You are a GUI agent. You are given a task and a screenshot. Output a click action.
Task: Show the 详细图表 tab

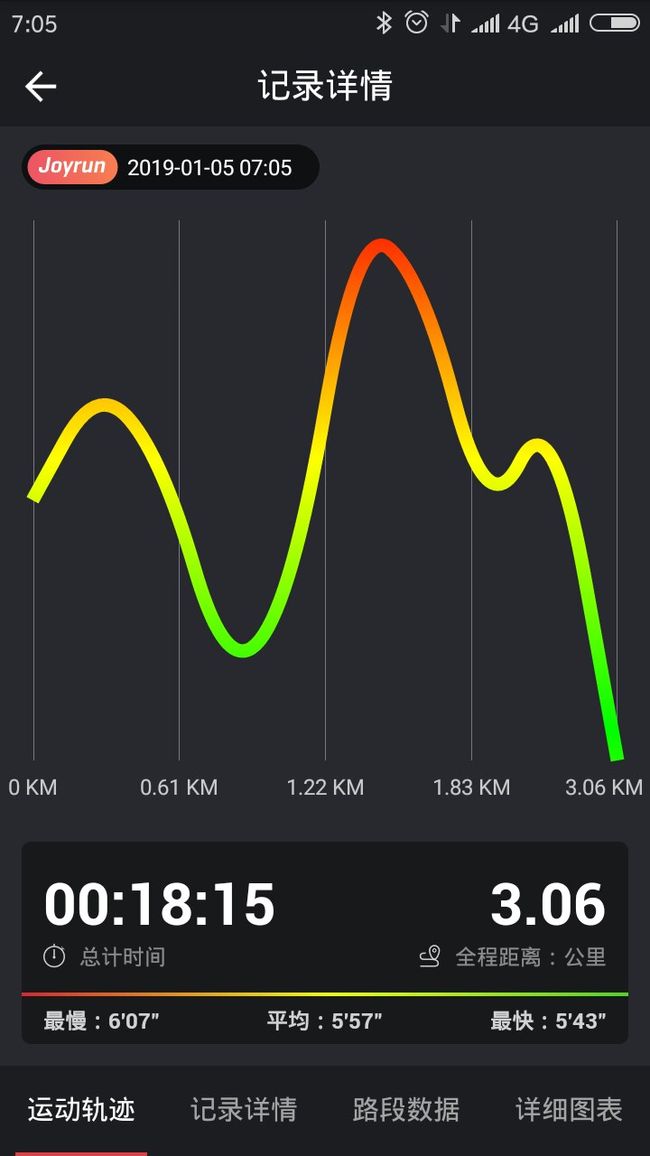[569, 1109]
